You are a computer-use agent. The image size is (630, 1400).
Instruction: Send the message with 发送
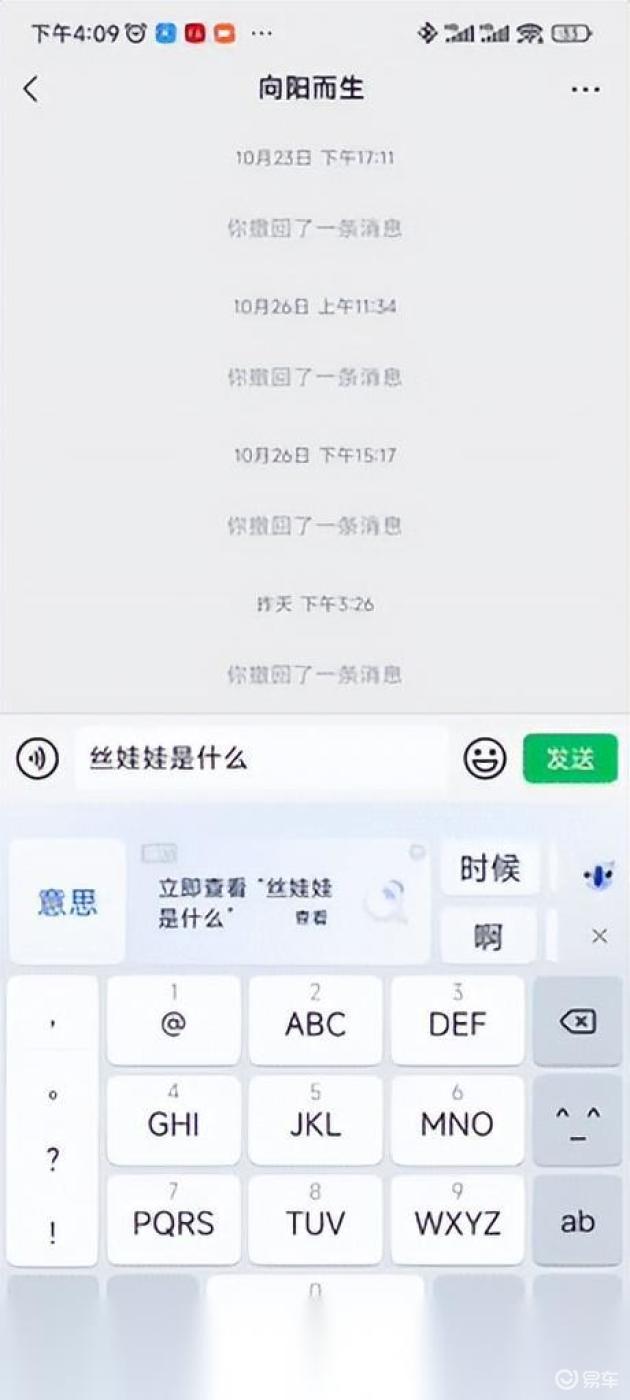coord(570,760)
